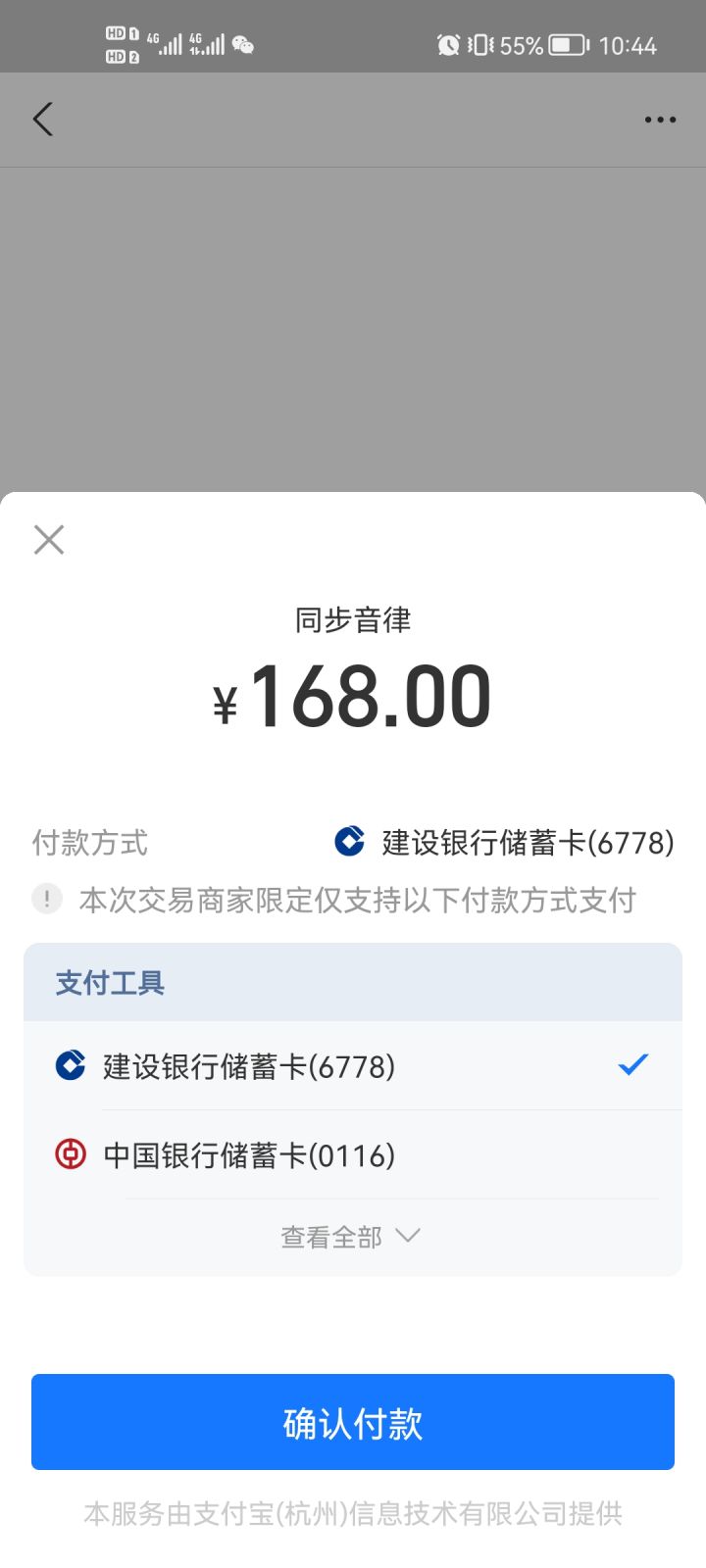Tap the blue checkmark next to card 6778

(633, 1064)
